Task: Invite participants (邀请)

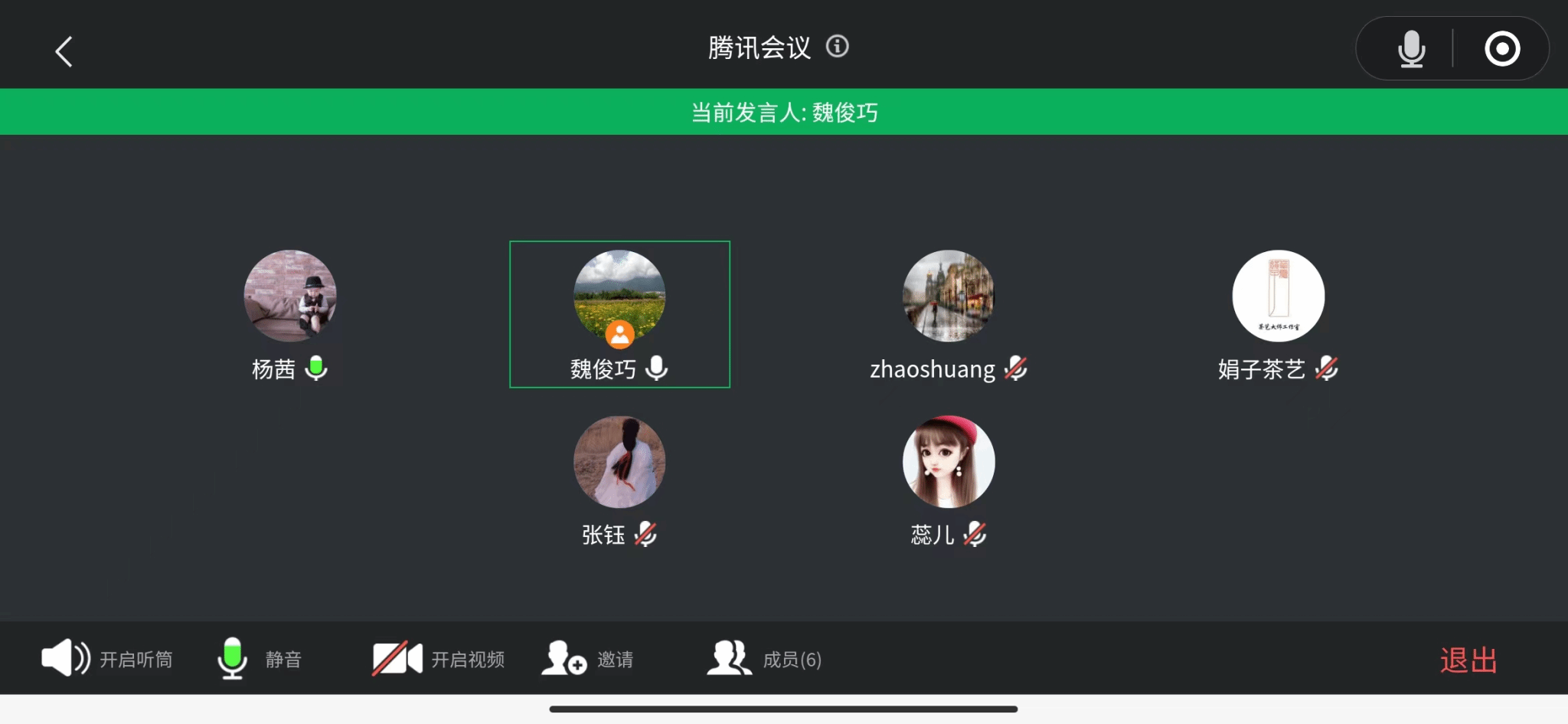Action: pyautogui.click(x=587, y=658)
